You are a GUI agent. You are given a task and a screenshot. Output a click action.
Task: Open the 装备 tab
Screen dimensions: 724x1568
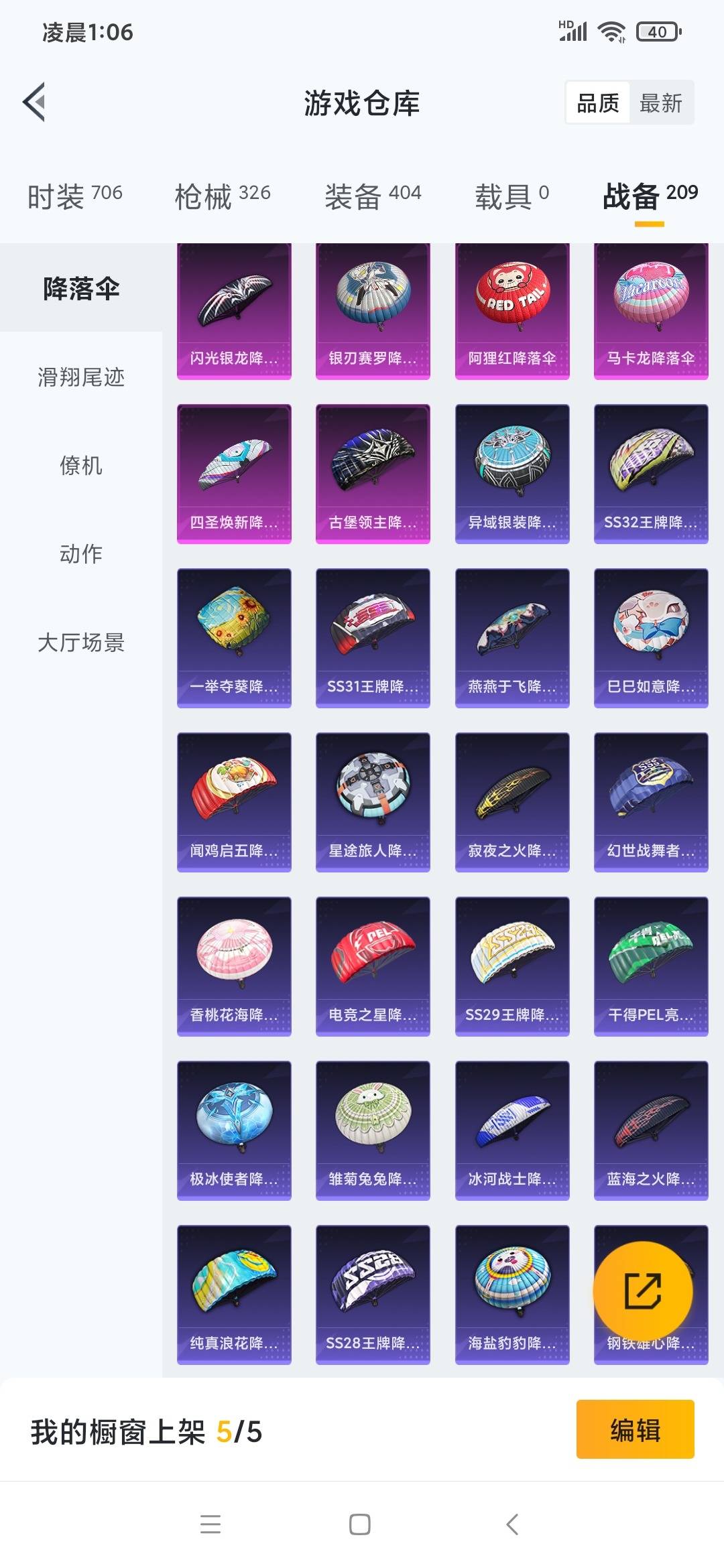pyautogui.click(x=373, y=196)
